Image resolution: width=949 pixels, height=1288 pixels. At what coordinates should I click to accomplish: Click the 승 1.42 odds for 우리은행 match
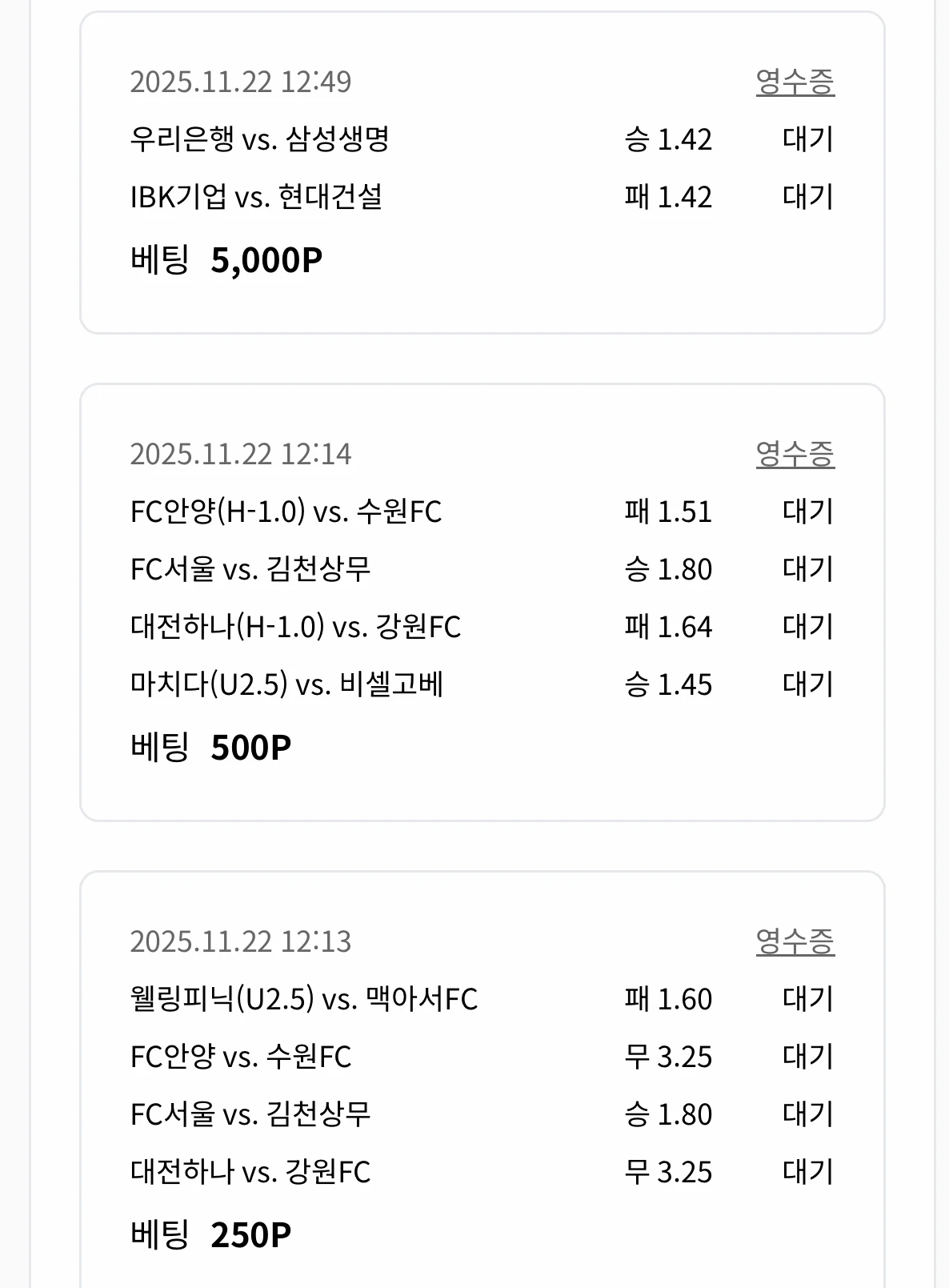point(669,138)
